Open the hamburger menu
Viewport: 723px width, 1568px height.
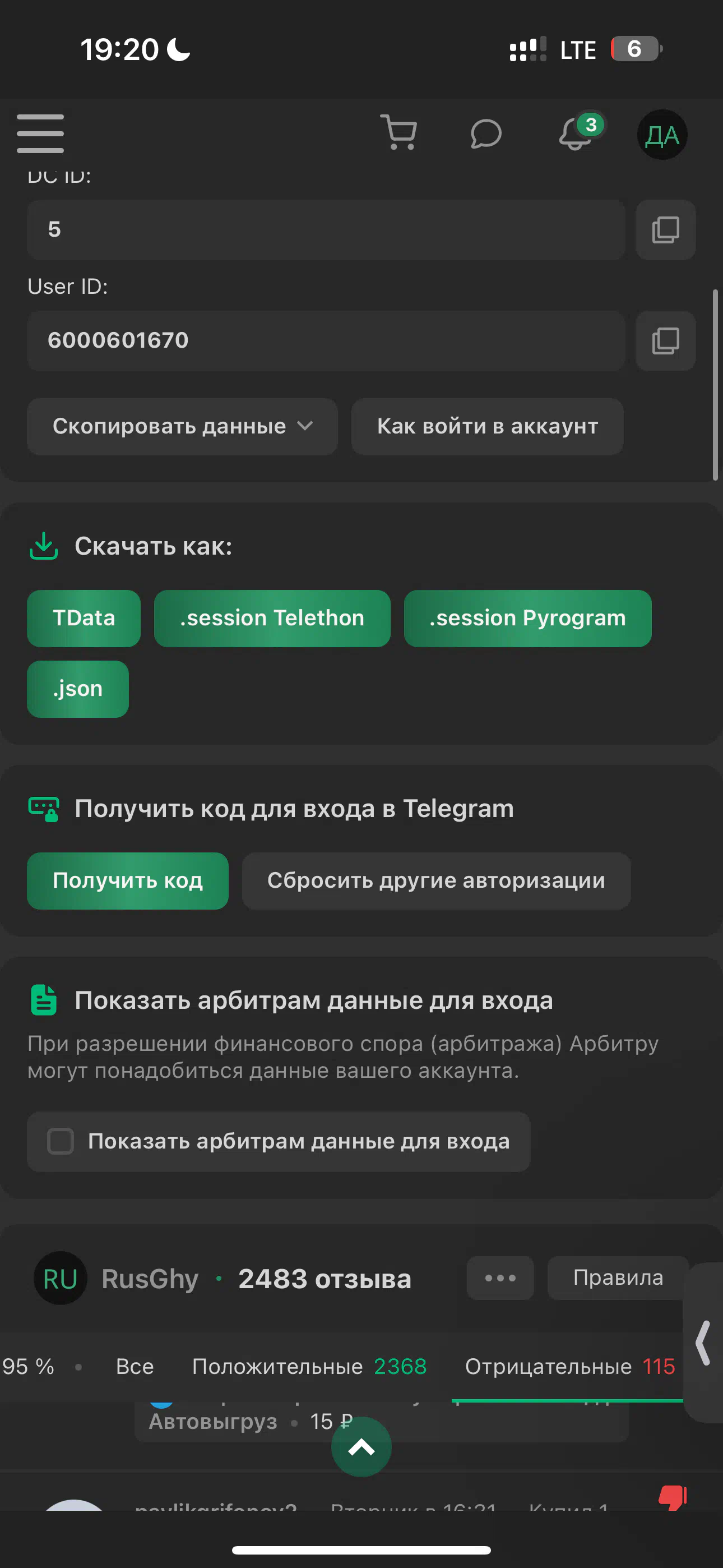coord(40,133)
